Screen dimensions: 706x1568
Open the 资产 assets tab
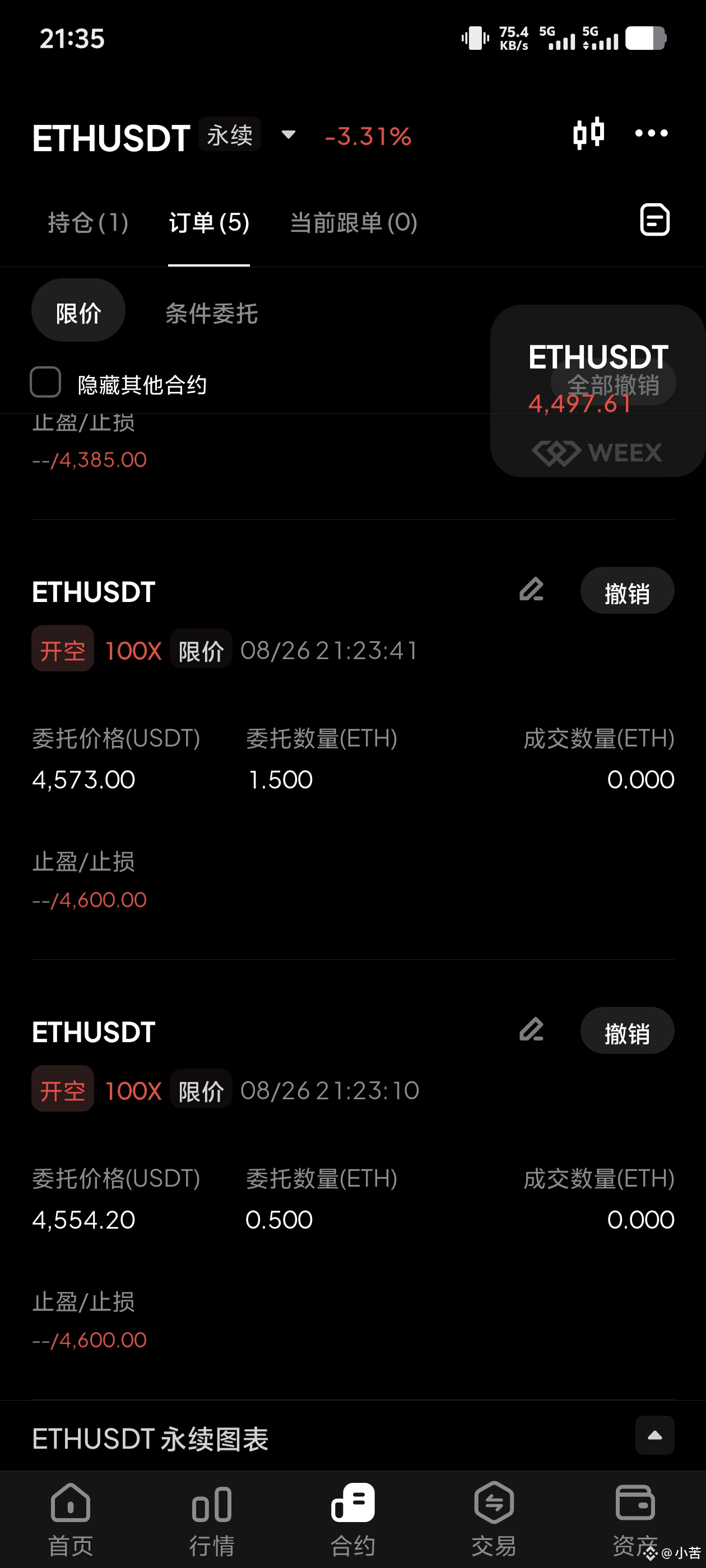pos(635,1519)
